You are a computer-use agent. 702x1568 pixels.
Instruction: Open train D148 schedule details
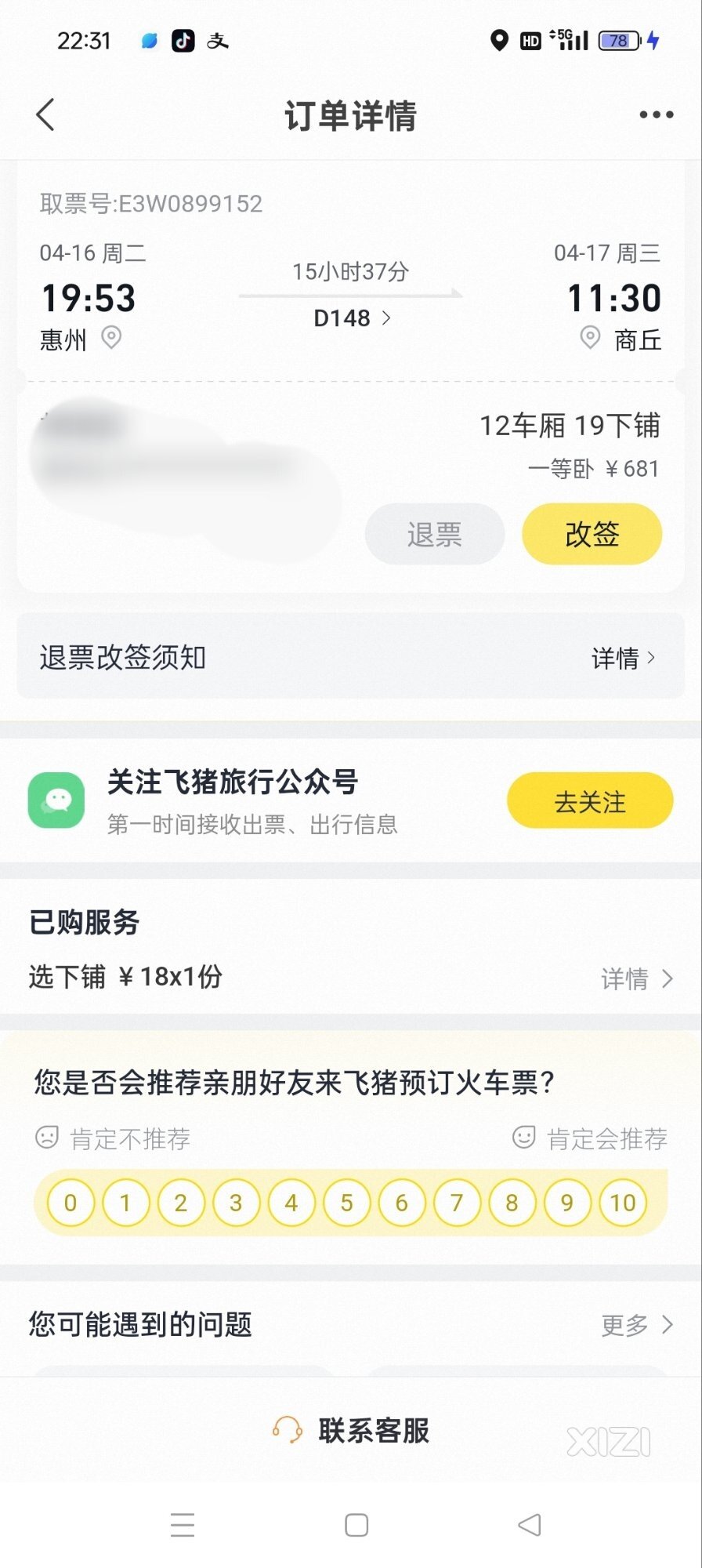(x=352, y=318)
